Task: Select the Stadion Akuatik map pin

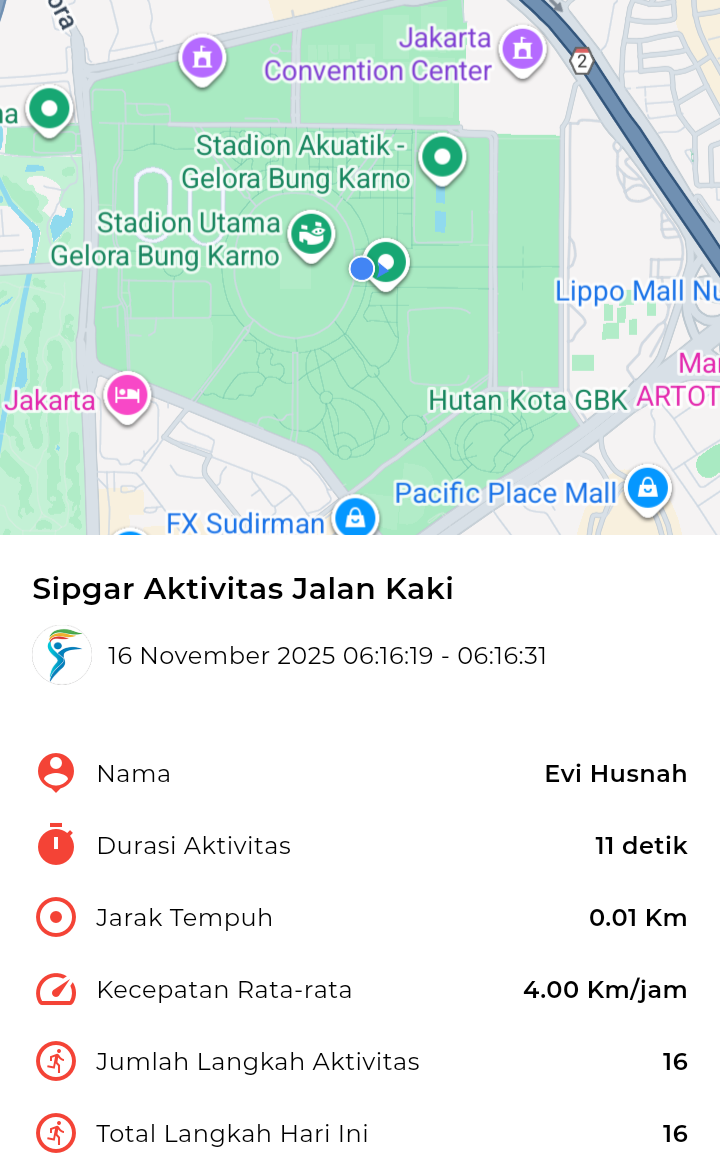Action: [x=442, y=157]
